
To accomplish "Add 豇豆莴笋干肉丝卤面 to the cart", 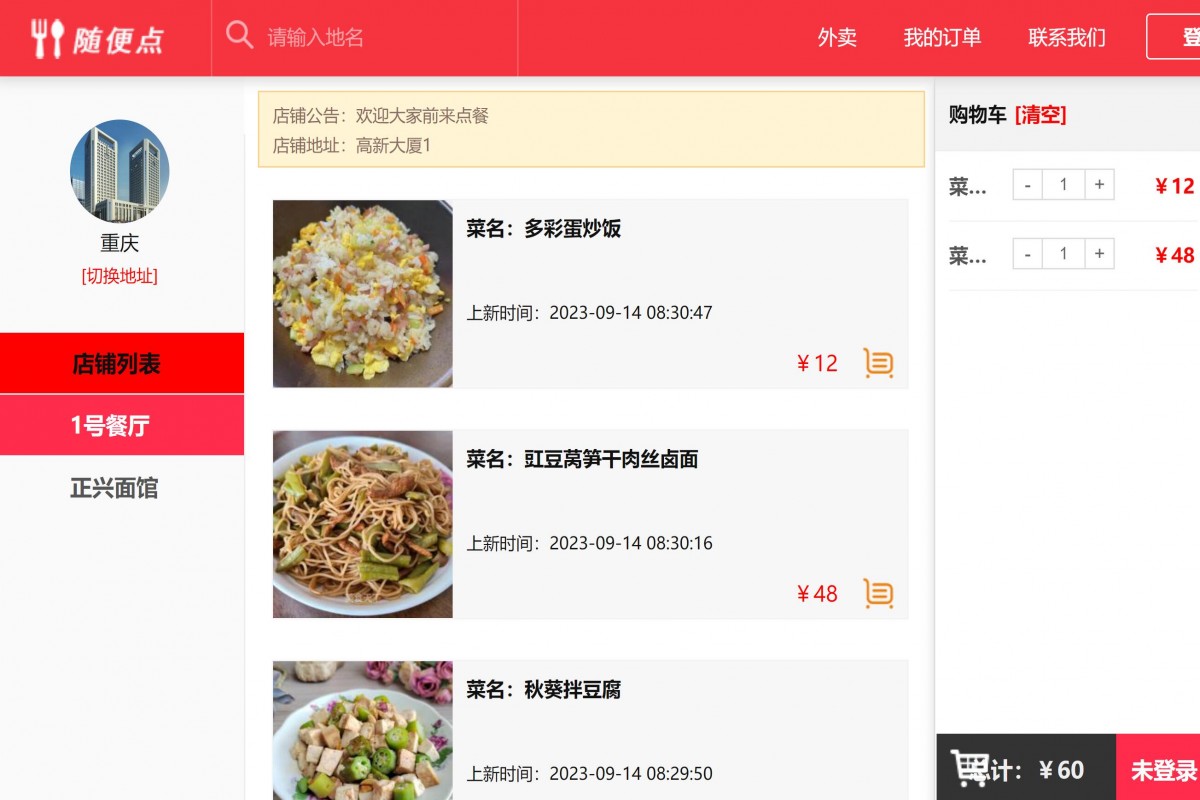I will coord(878,594).
